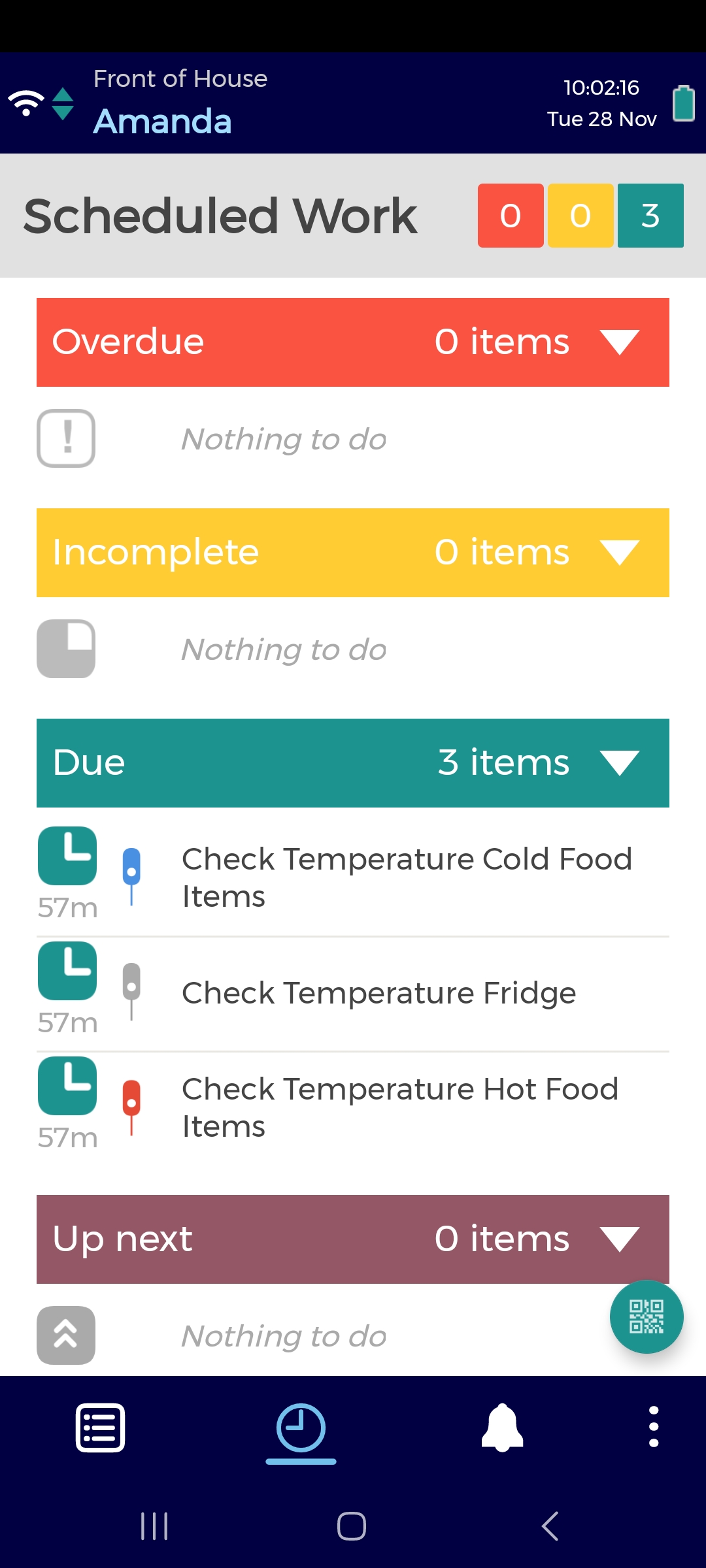
Task: Go back using system navigation
Action: click(550, 1527)
